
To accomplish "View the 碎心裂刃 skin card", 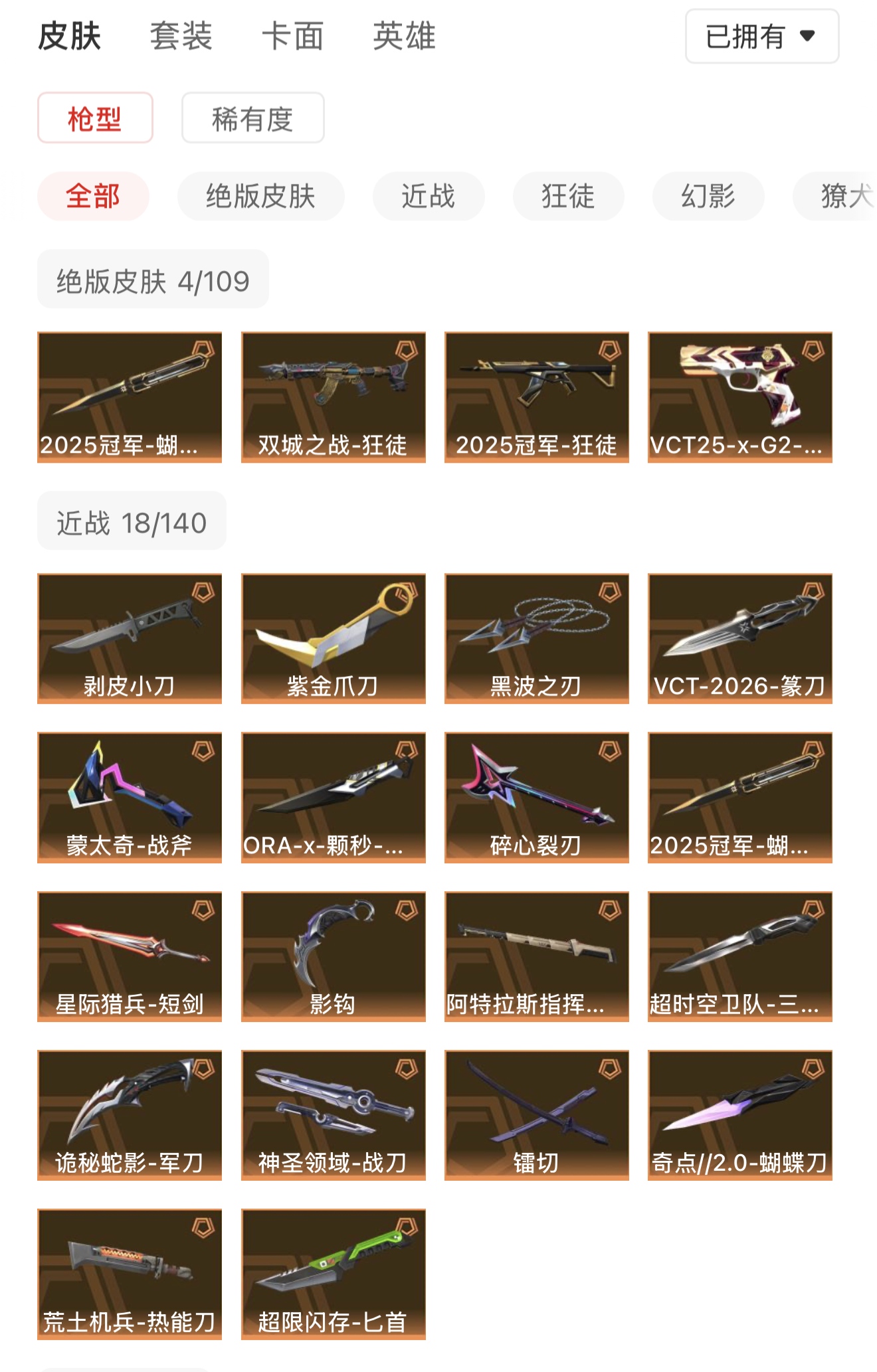I will [x=536, y=797].
